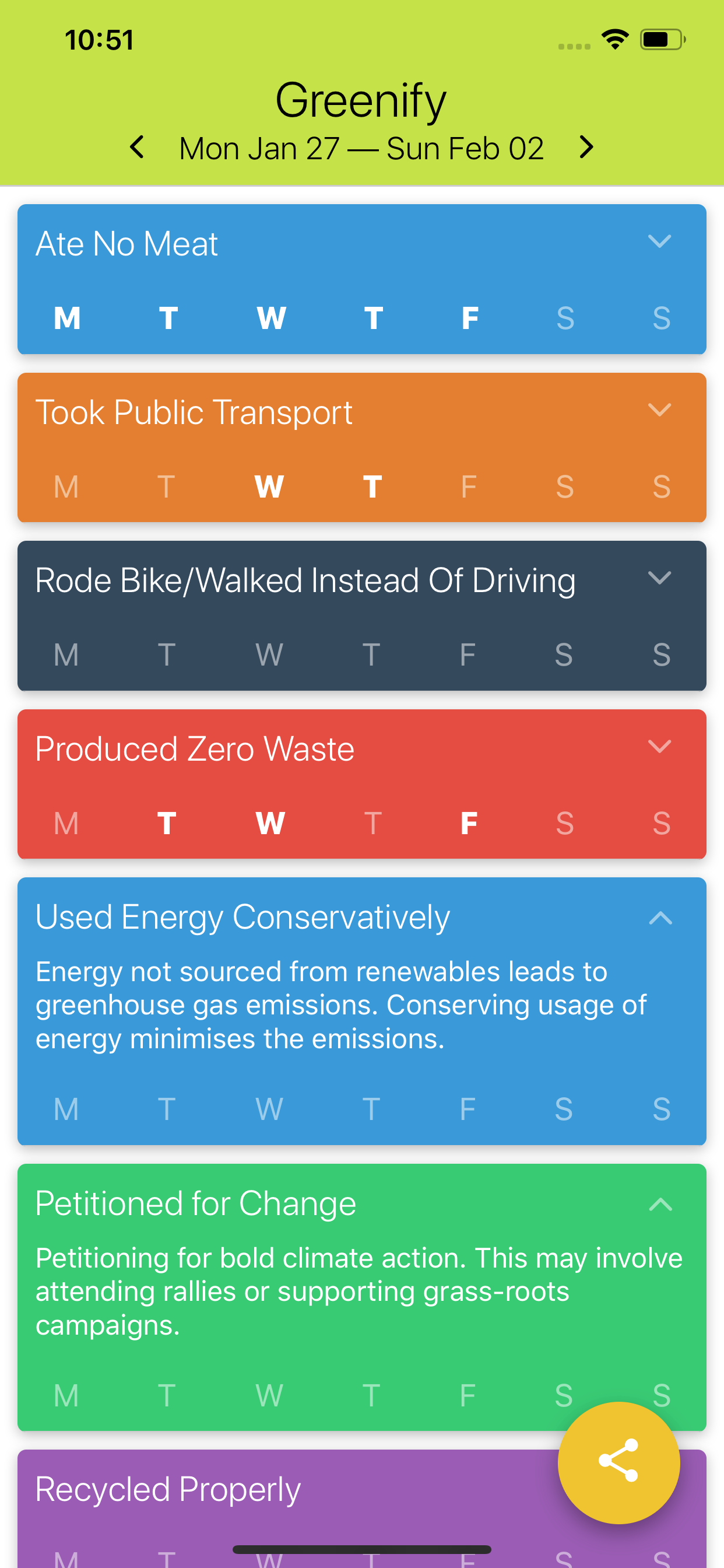
Task: Select the previous week chevron
Action: 137,146
